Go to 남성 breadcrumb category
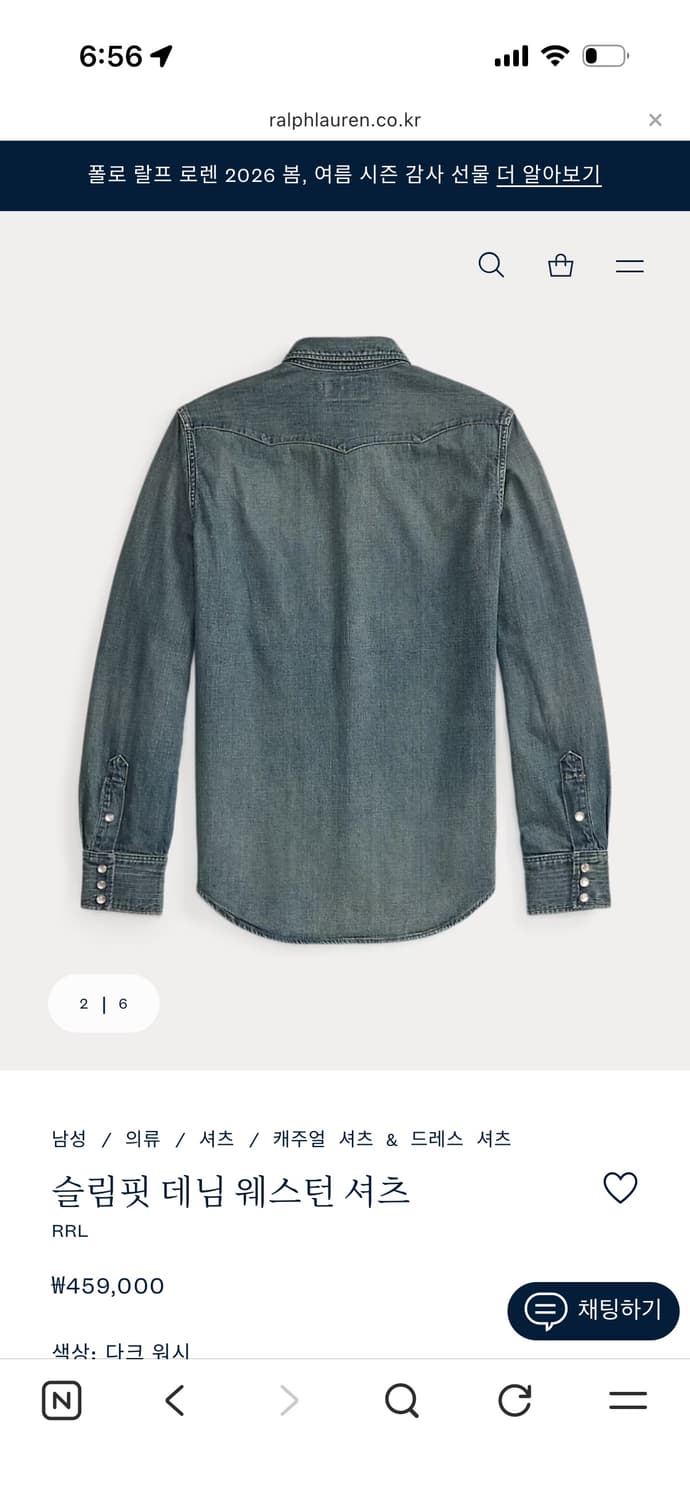This screenshot has height=1500, width=690. tap(69, 1138)
